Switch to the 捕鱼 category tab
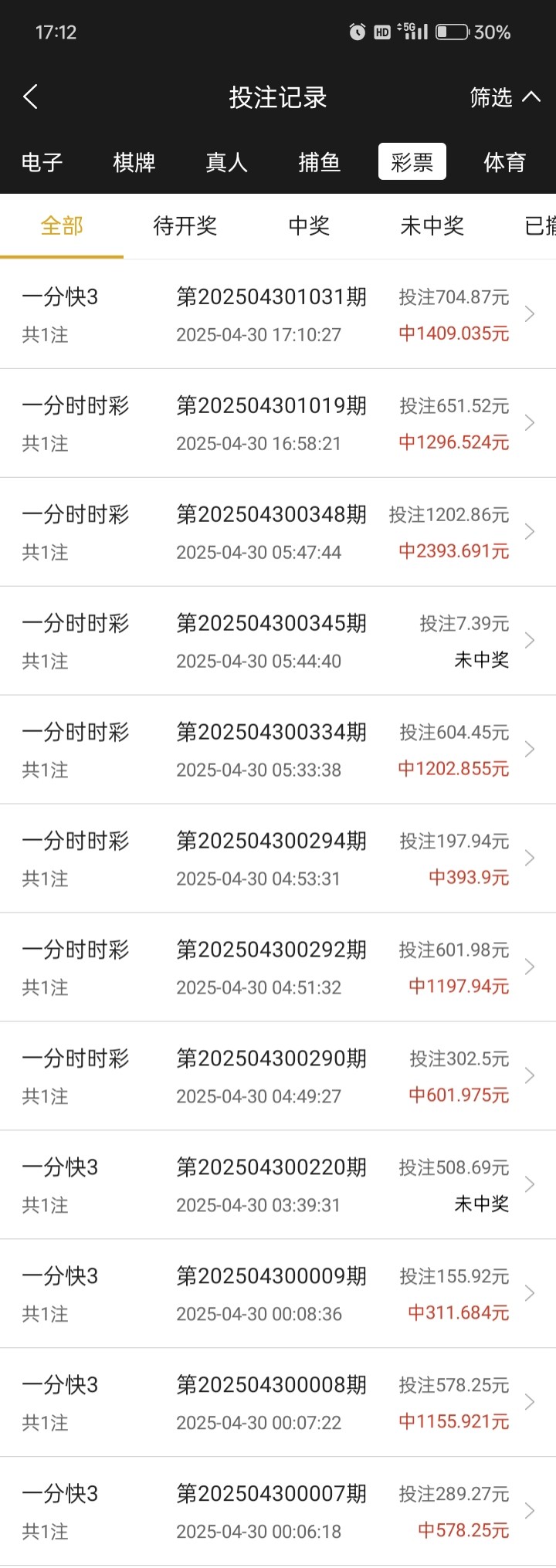This screenshot has height=1568, width=556. [x=320, y=162]
